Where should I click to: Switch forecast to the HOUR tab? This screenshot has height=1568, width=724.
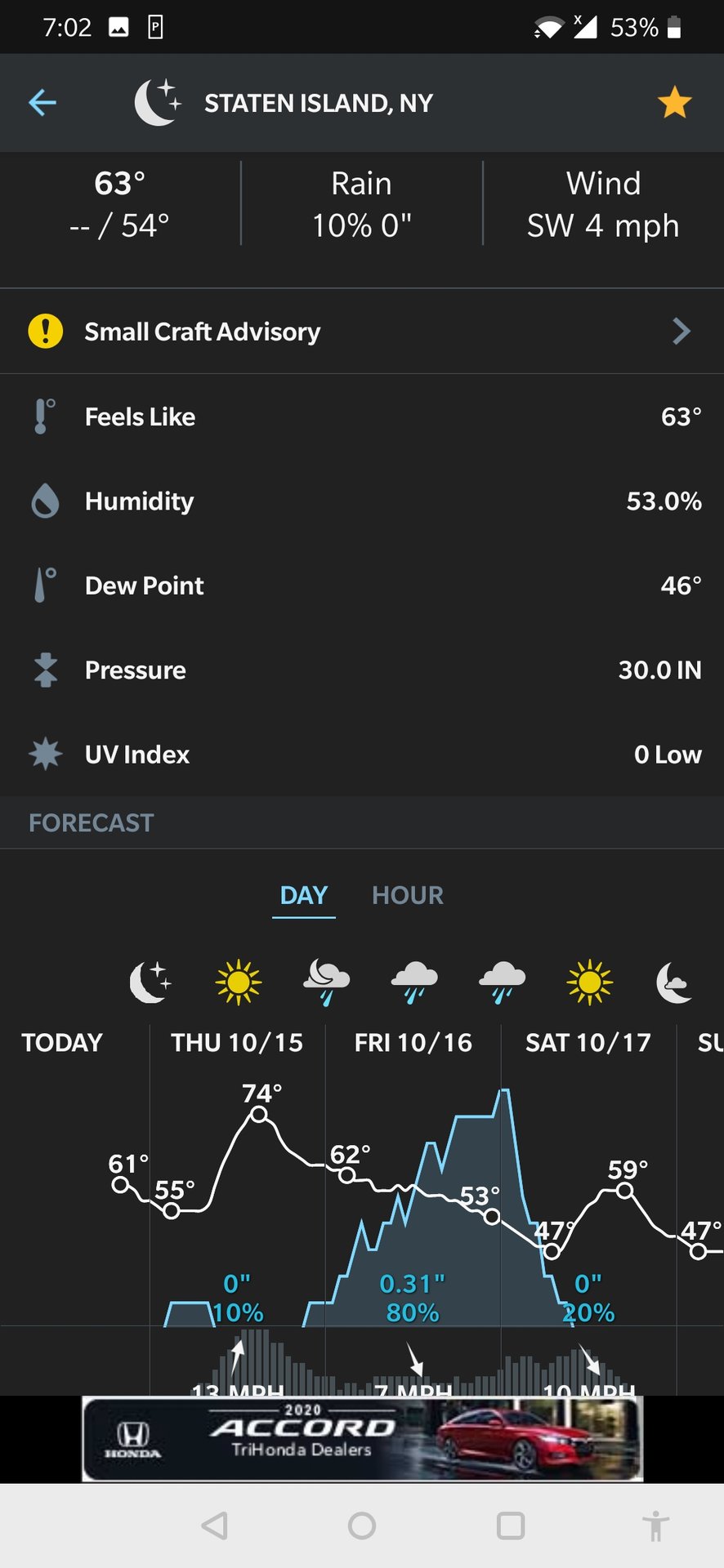(x=407, y=896)
